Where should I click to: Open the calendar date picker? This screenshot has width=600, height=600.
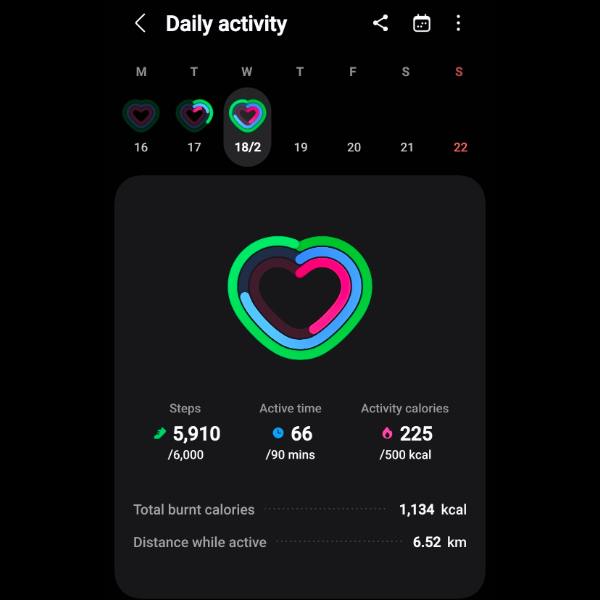click(x=422, y=23)
